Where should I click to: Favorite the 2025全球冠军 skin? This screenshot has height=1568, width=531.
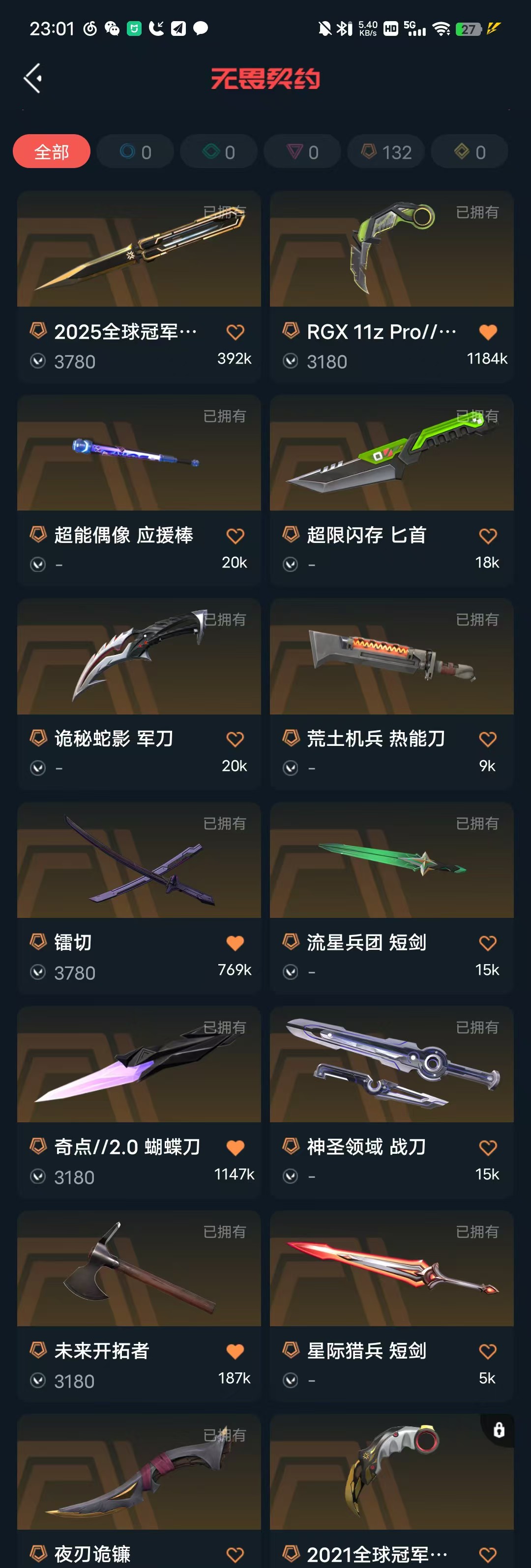(235, 332)
